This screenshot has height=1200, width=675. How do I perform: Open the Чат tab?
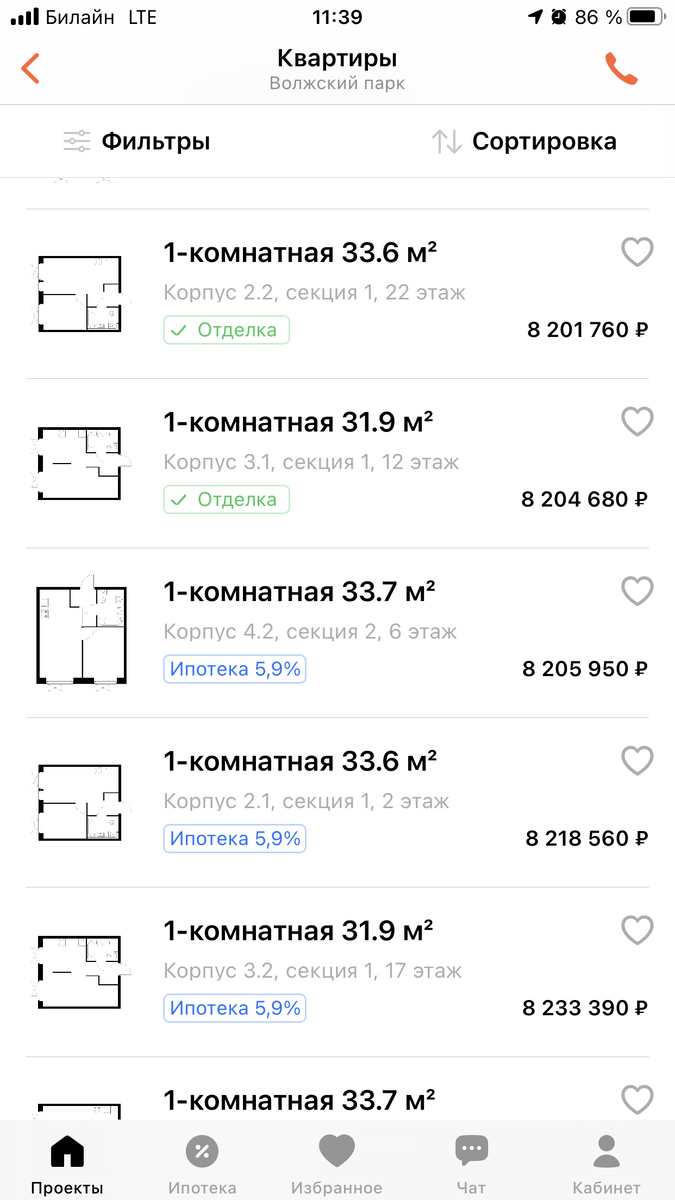pyautogui.click(x=471, y=1163)
